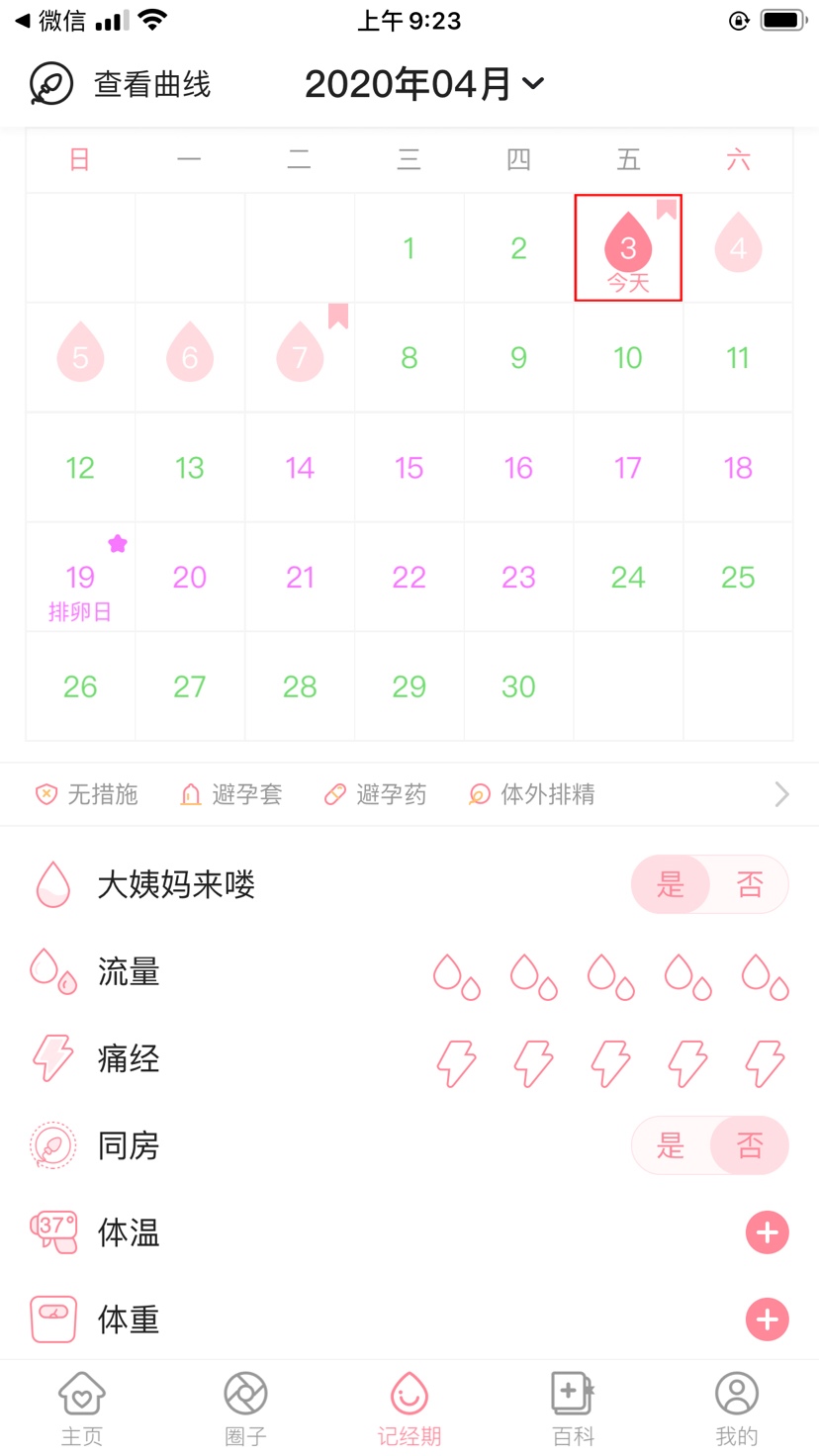This screenshot has height=1456, width=819.
Task: Mark 大姨妈来喽 as 是
Action: point(671,883)
